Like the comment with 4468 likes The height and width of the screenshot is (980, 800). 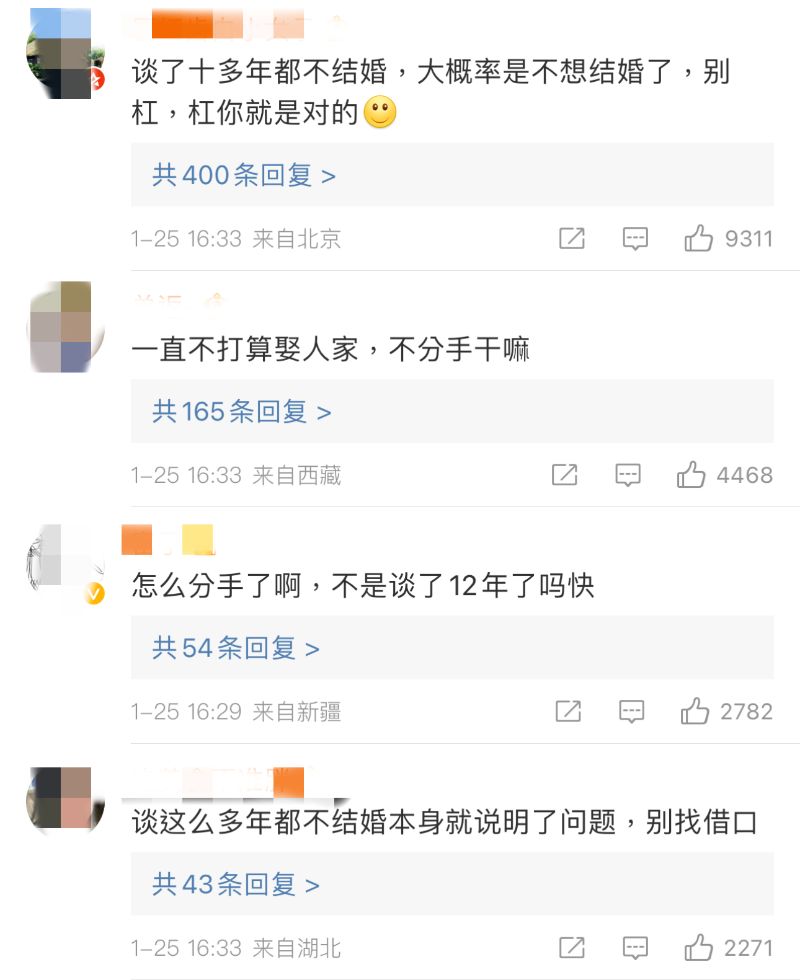[691, 475]
